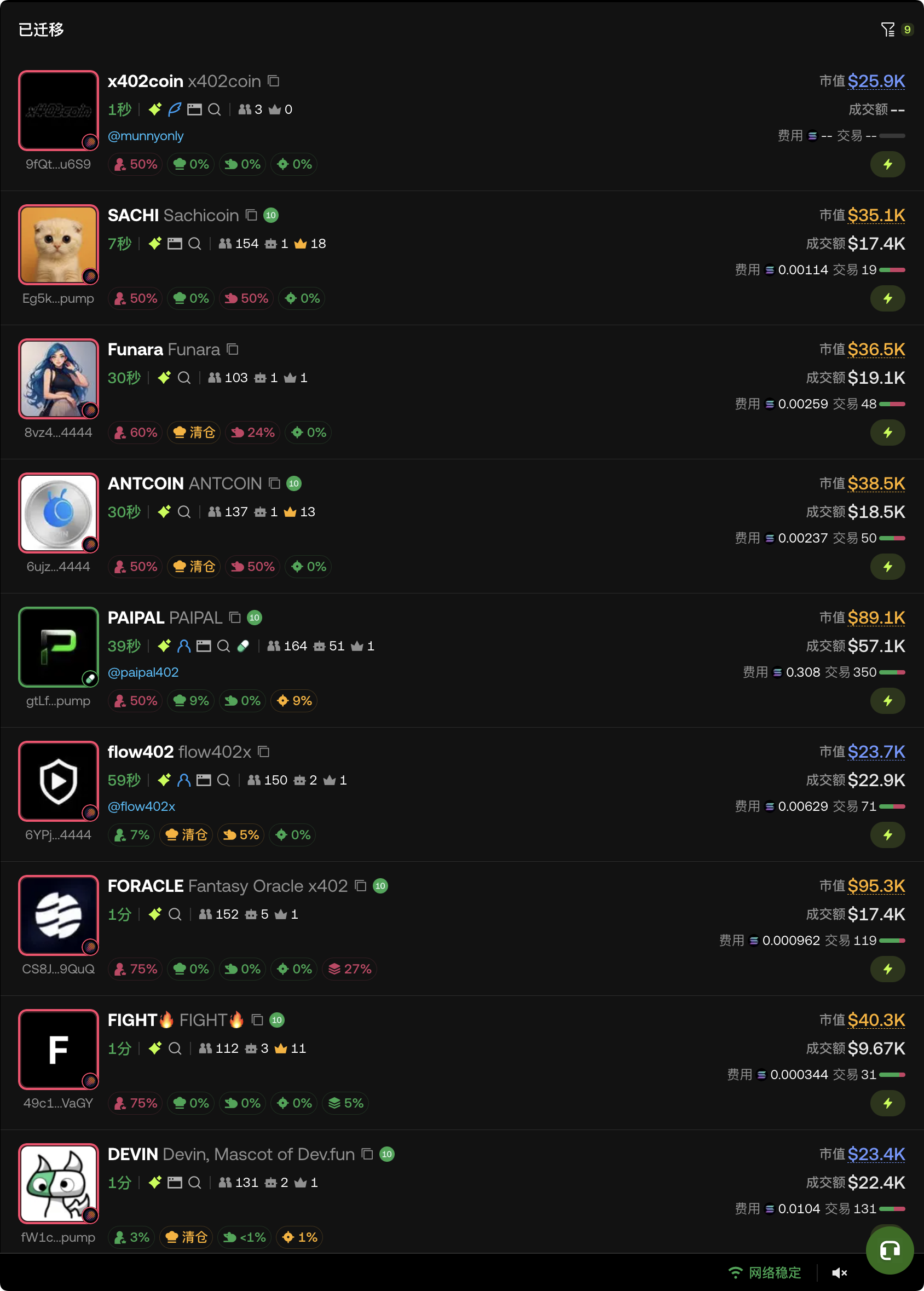Quick buy ANTCOIN with lightning button

point(887,567)
